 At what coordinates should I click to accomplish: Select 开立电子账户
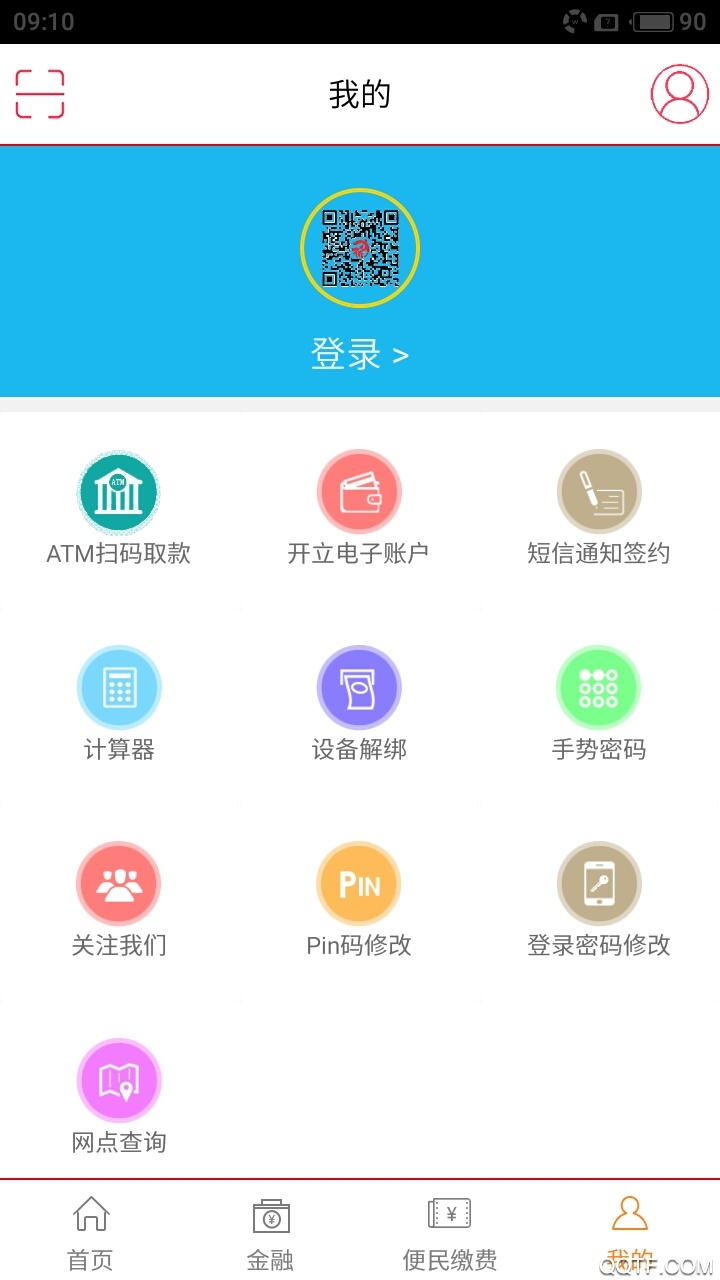pos(359,508)
